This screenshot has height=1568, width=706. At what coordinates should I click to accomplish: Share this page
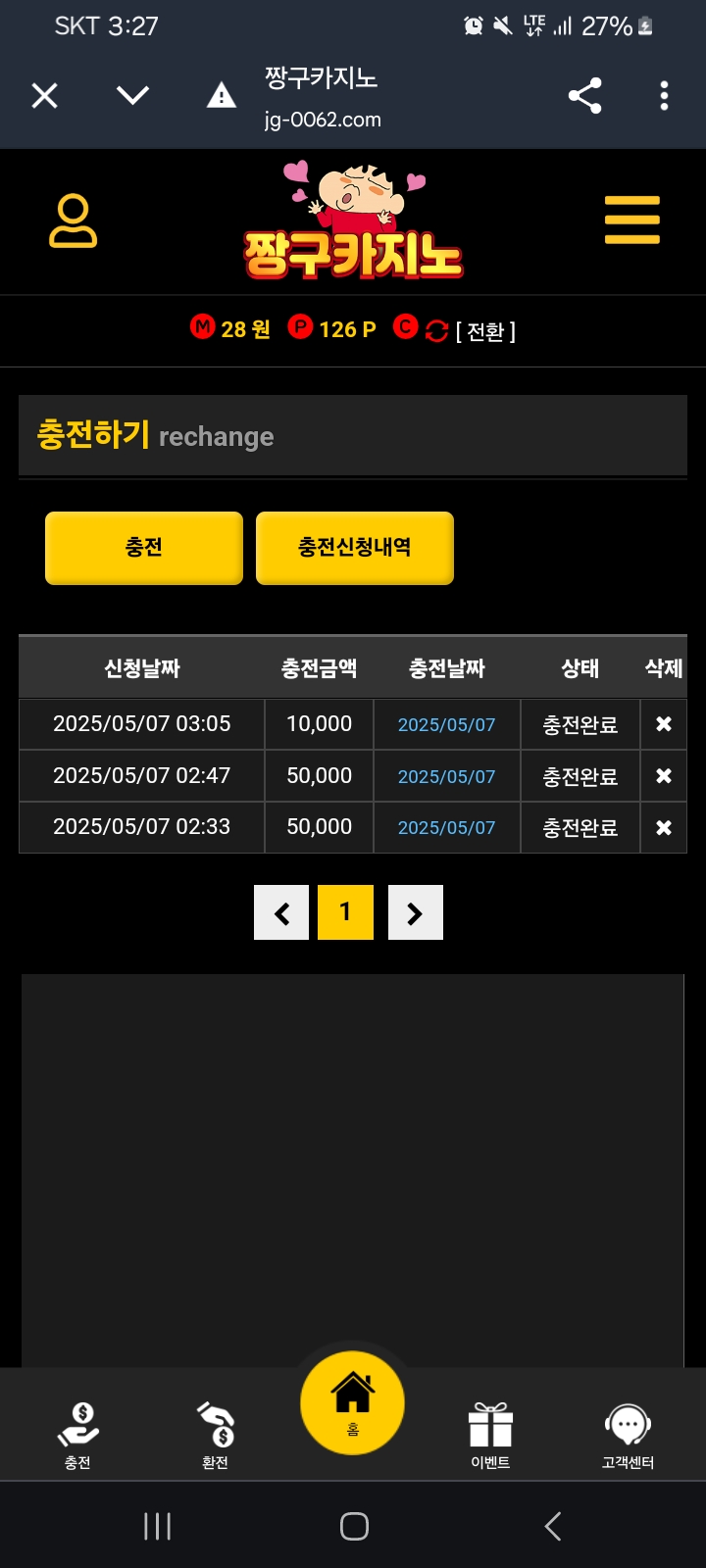(584, 96)
